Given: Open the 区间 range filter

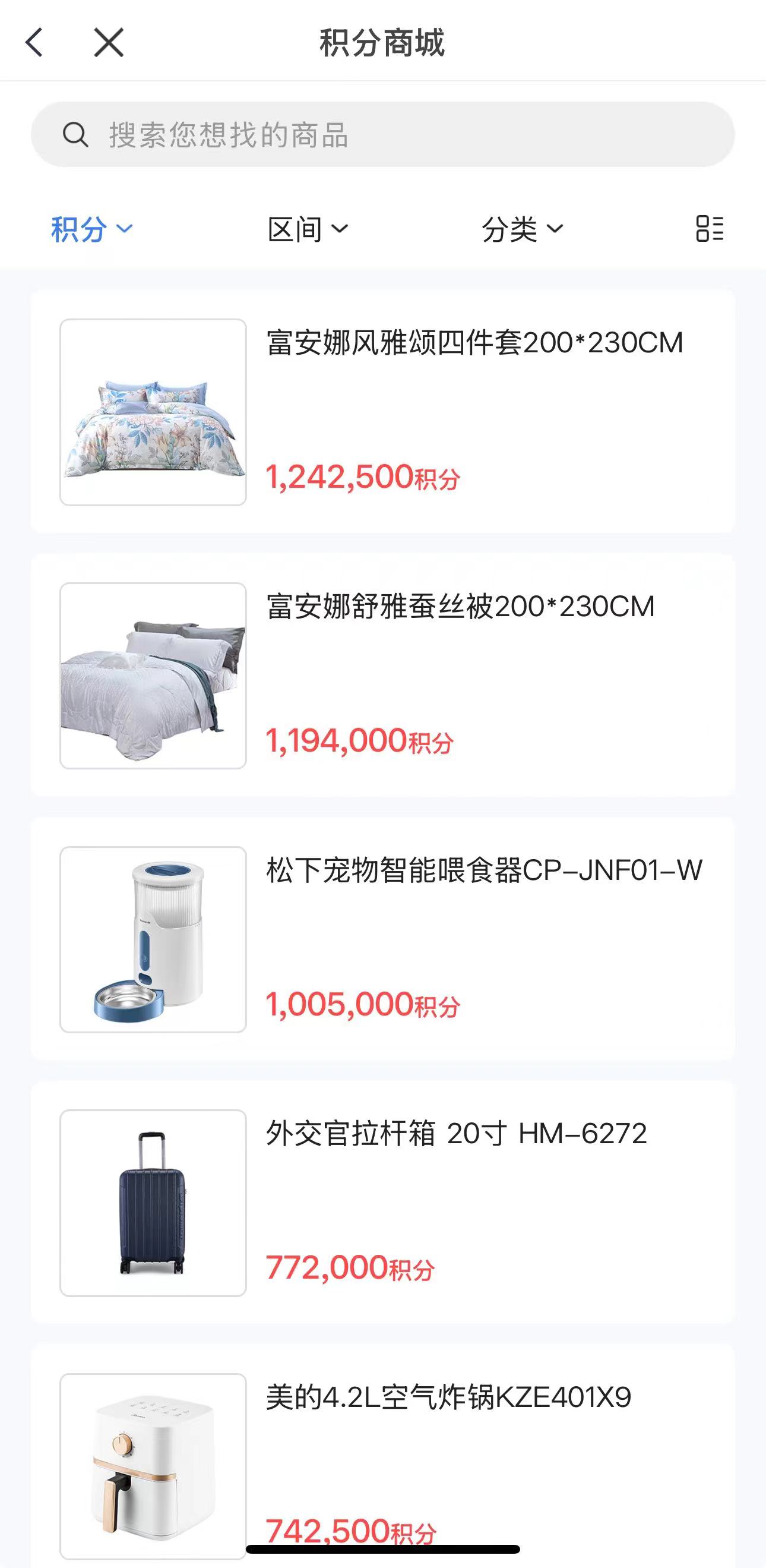Looking at the screenshot, I should point(308,229).
